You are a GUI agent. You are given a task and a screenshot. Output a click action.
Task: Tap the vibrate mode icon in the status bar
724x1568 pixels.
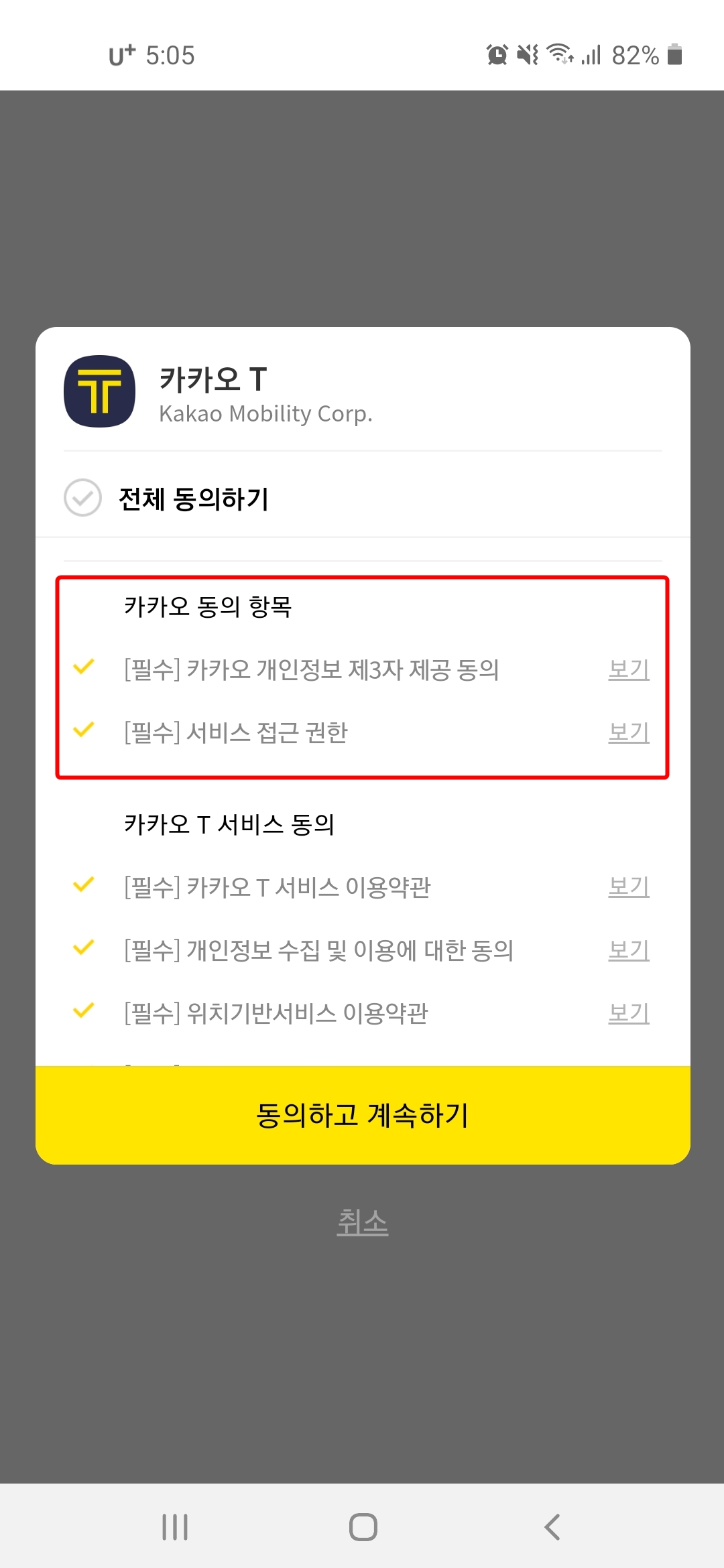[527, 55]
